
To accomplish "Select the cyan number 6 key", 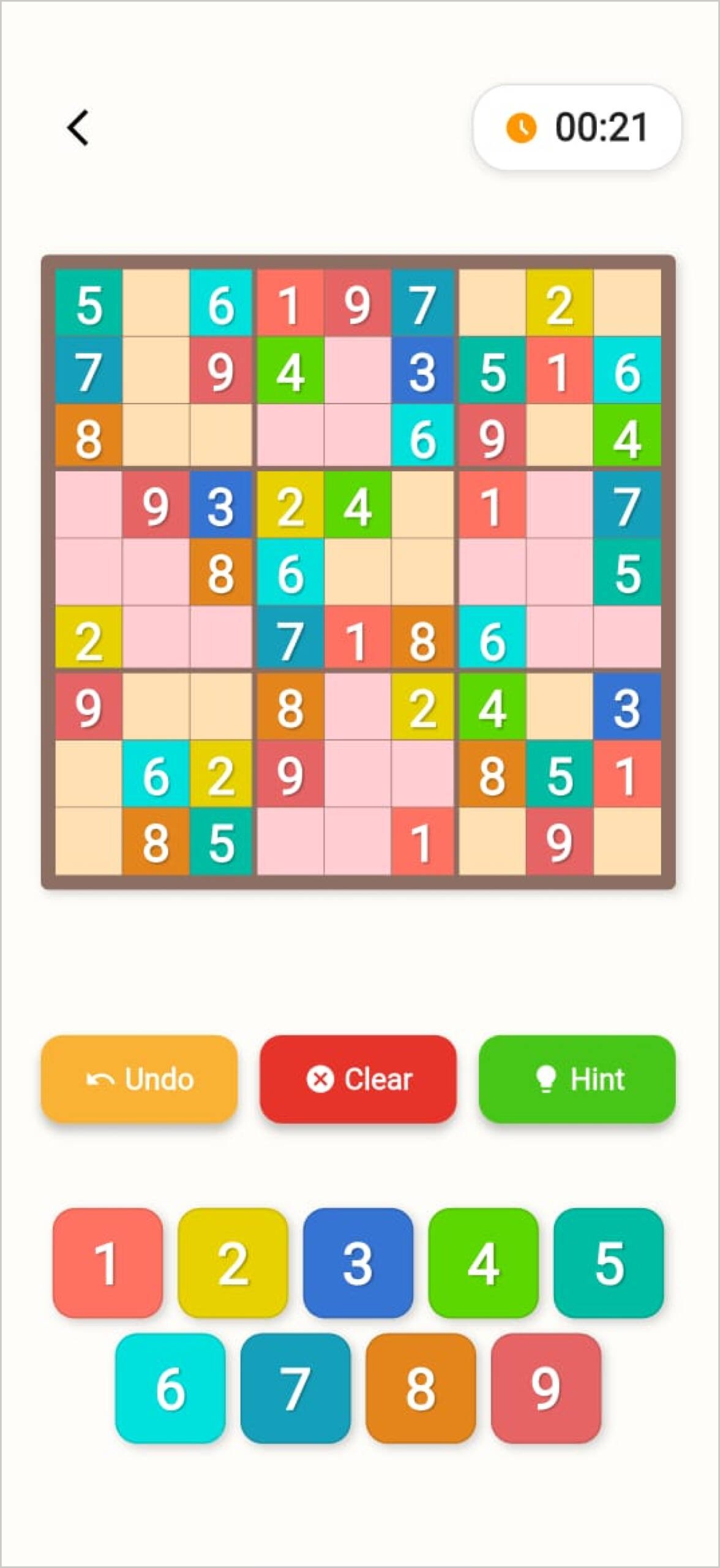I will pos(170,1388).
